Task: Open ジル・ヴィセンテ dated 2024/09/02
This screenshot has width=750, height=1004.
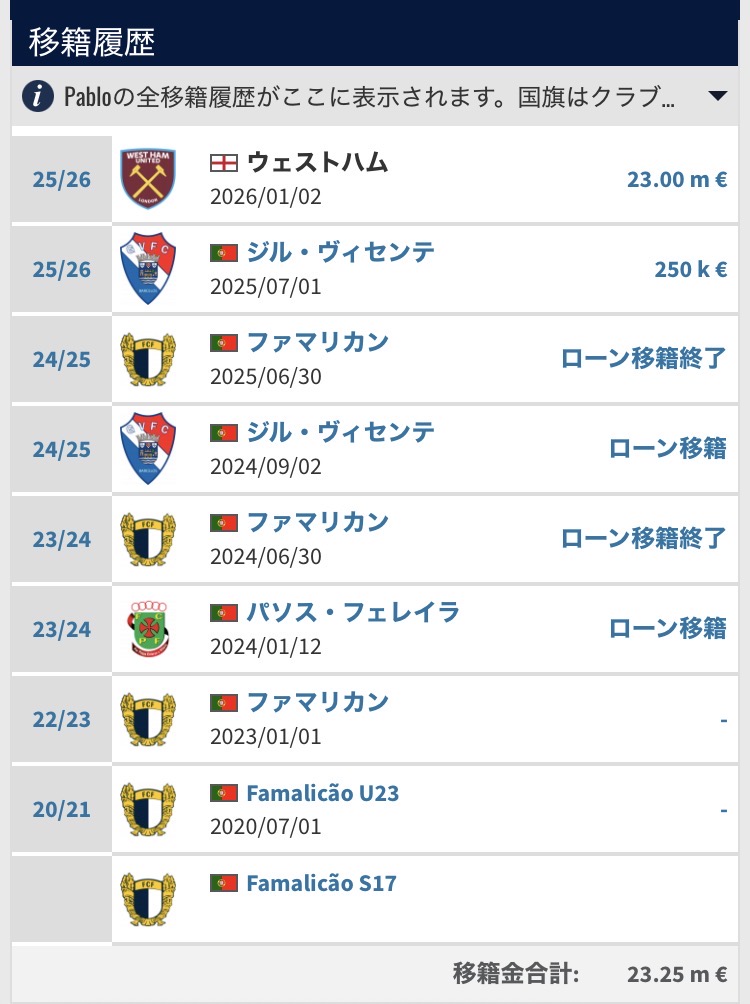Action: pos(340,432)
